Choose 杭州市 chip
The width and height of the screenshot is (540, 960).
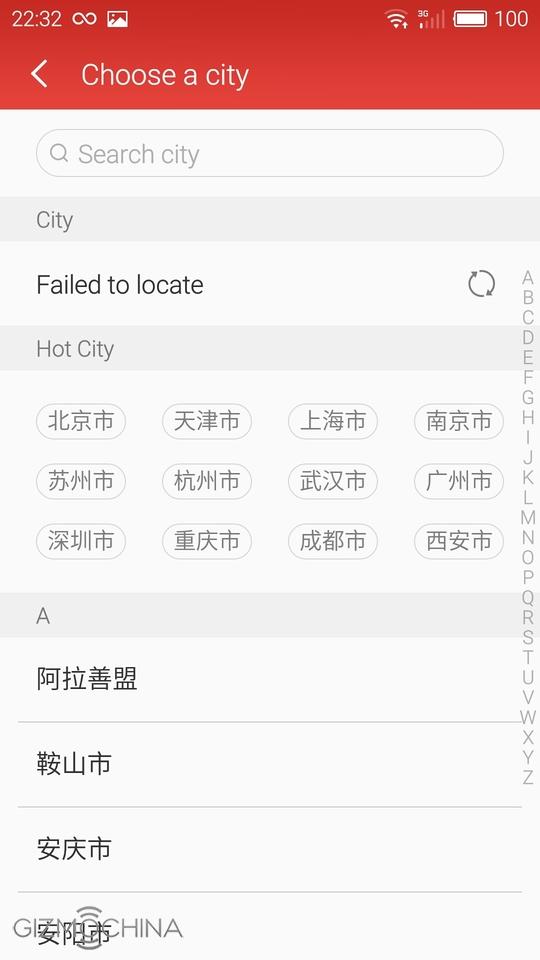click(x=207, y=481)
